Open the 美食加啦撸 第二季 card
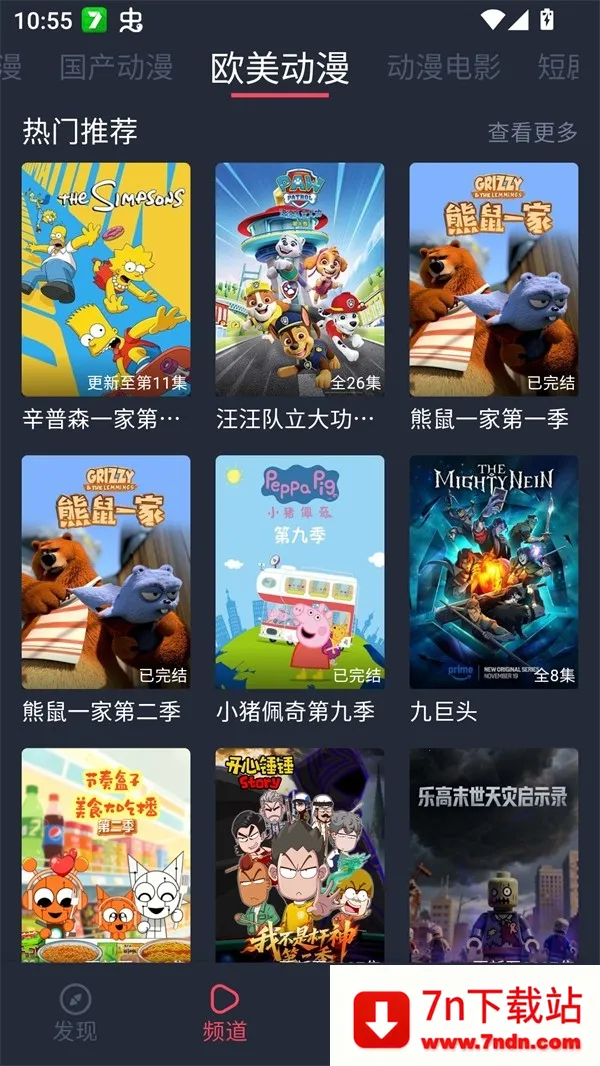The width and height of the screenshot is (600, 1066). pos(106,855)
